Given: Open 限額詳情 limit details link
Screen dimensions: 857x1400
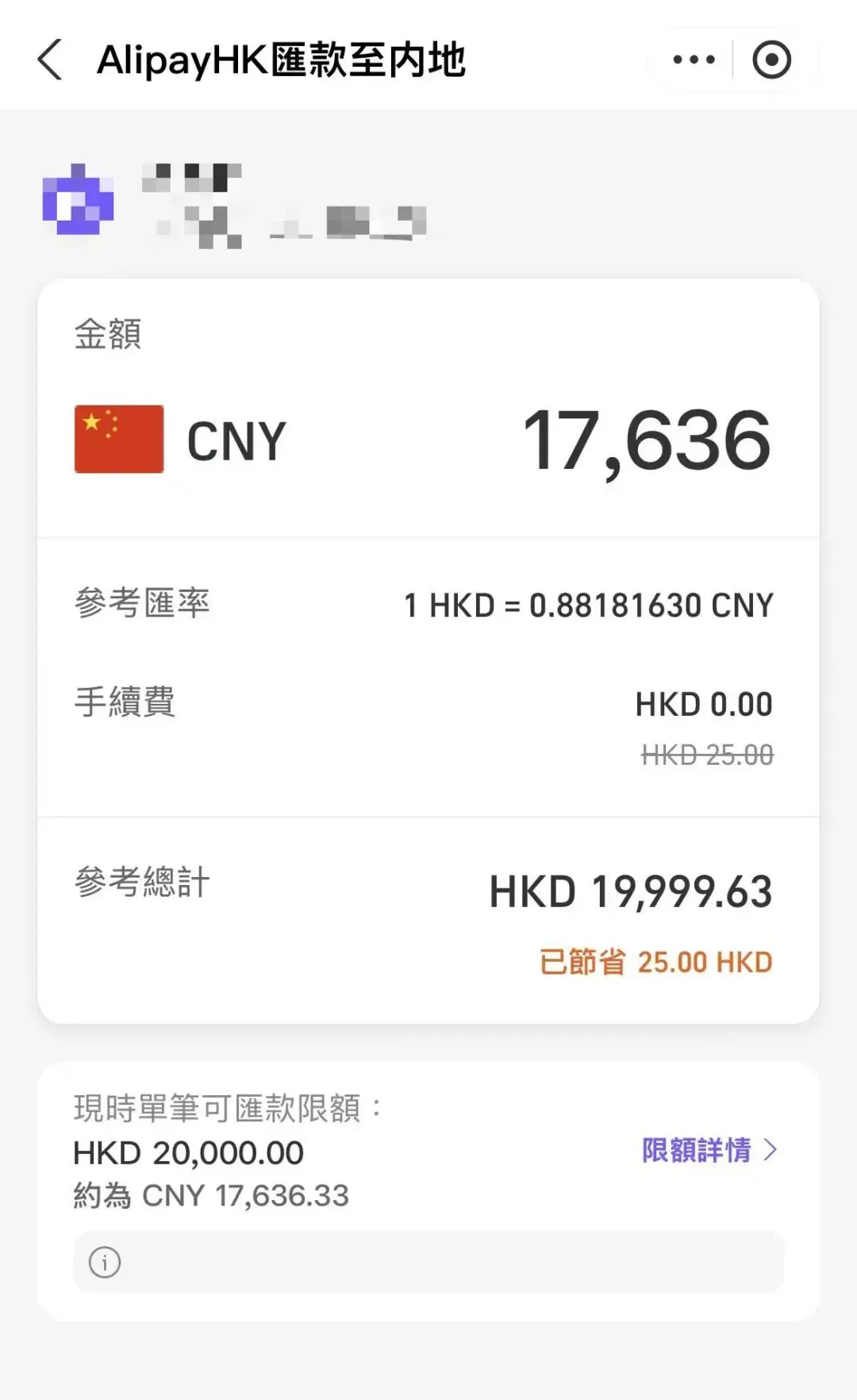Looking at the screenshot, I should 709,1149.
